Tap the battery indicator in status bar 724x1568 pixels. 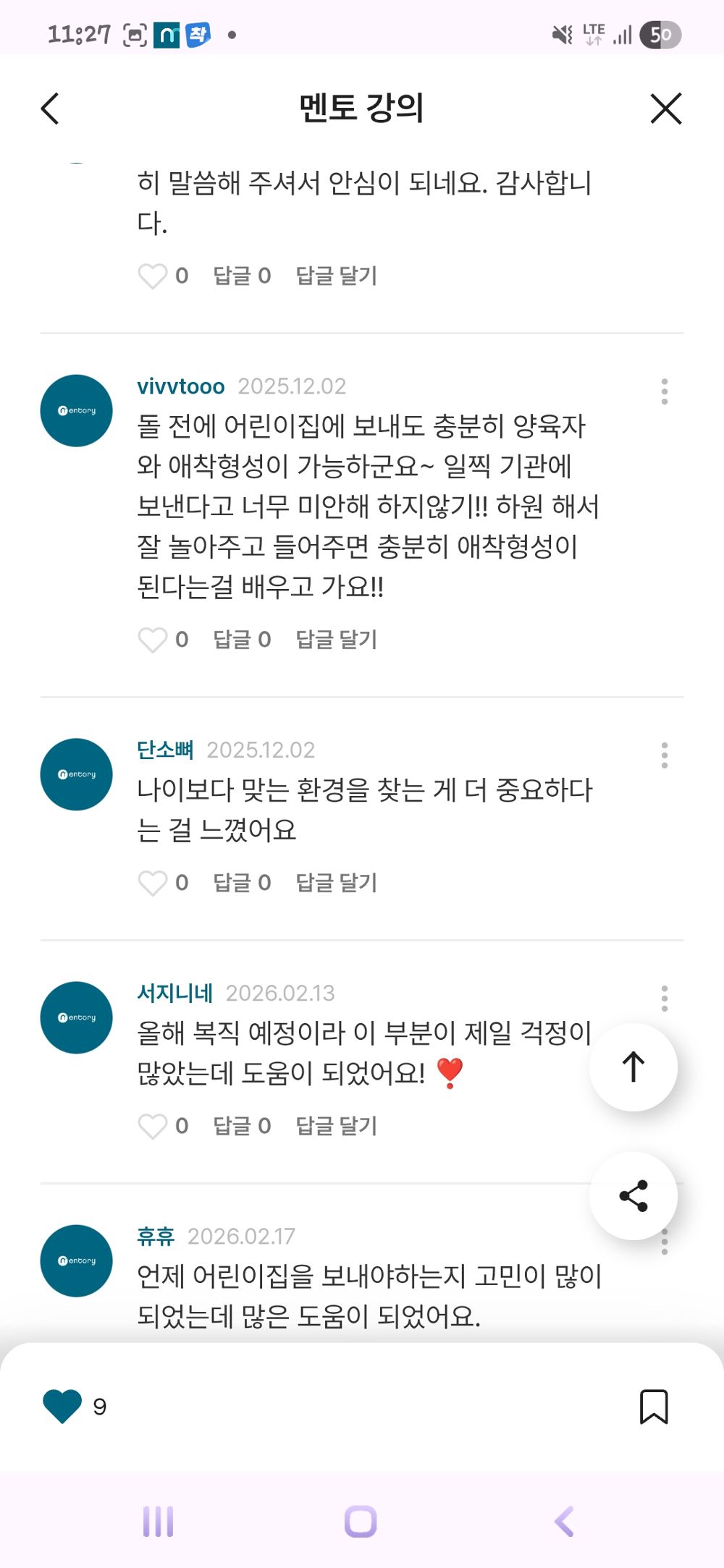click(x=660, y=33)
